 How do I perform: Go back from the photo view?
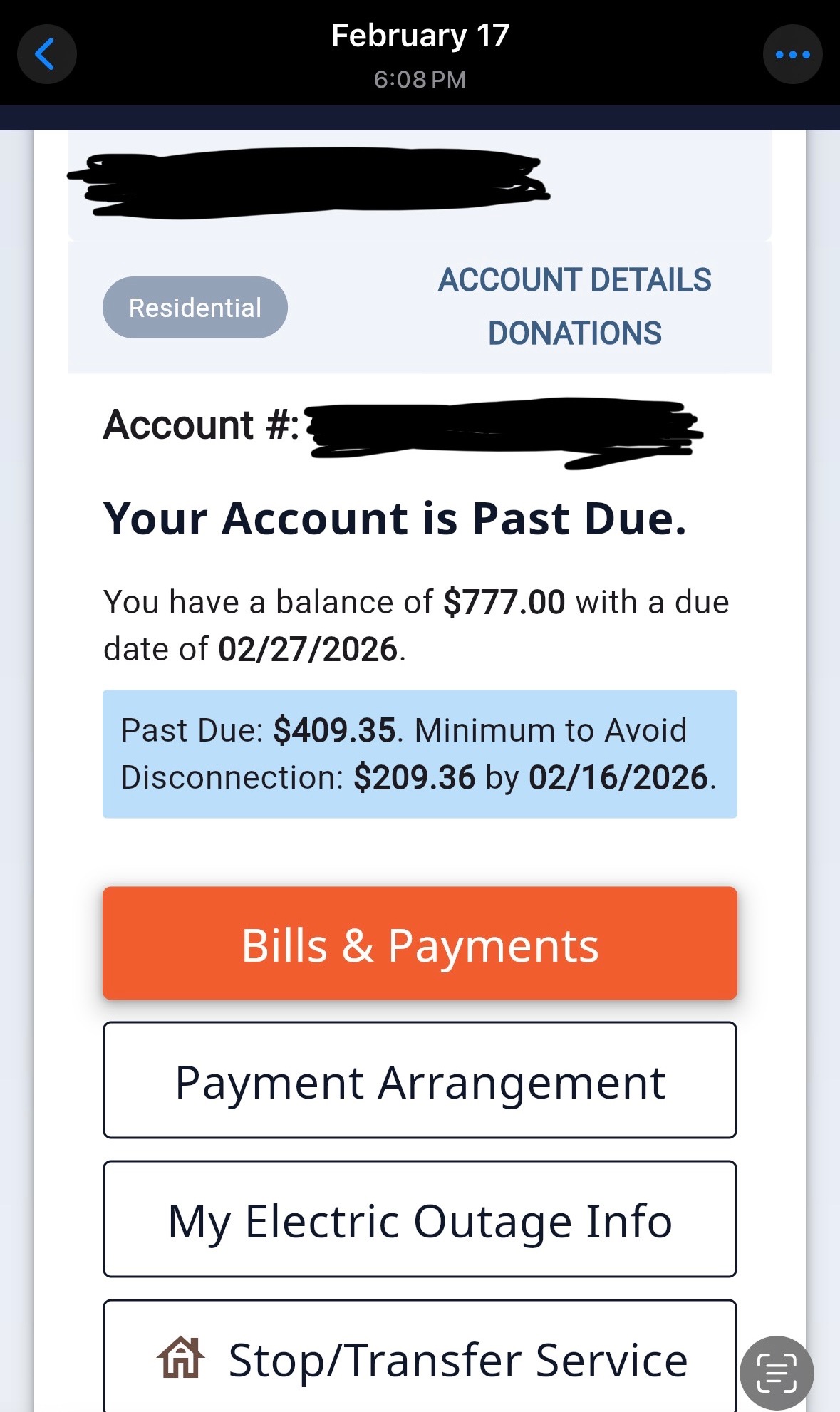tap(46, 54)
